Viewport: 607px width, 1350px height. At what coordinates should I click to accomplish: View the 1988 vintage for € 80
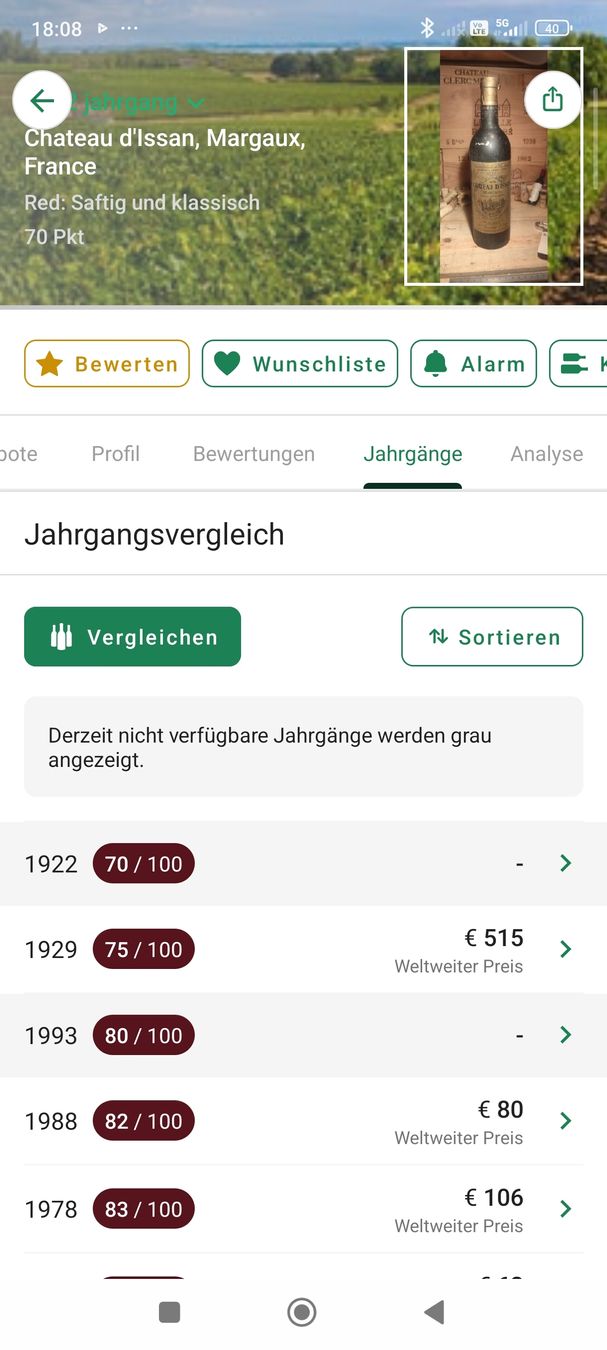303,1122
